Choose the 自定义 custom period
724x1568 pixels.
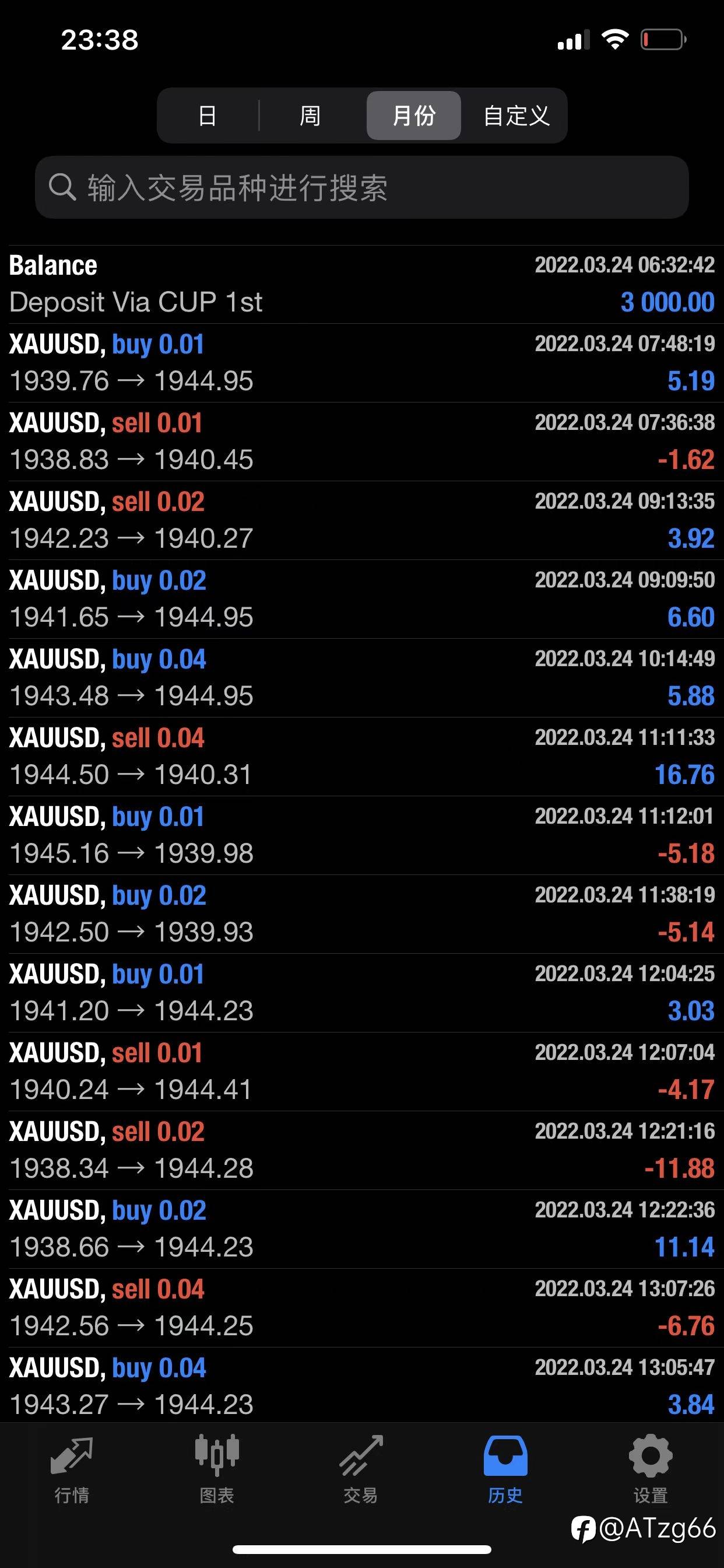tap(516, 116)
